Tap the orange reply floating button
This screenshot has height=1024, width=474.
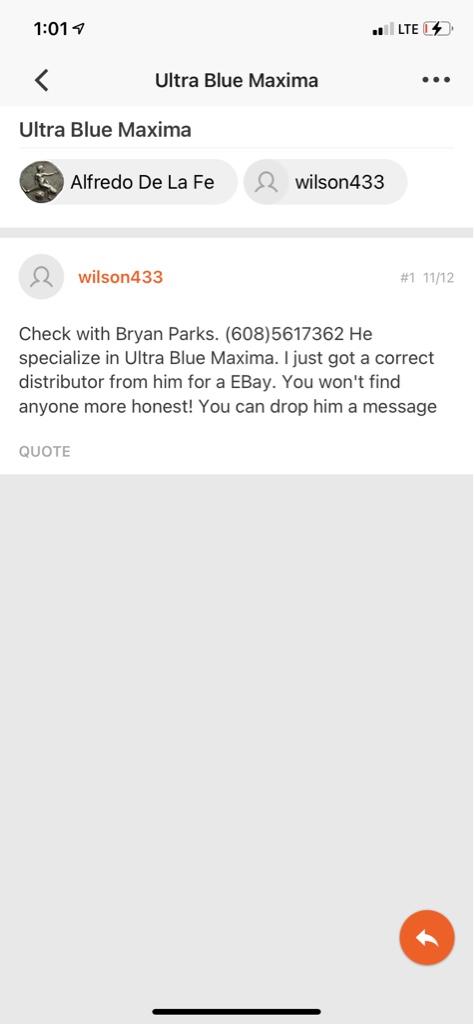tap(426, 937)
